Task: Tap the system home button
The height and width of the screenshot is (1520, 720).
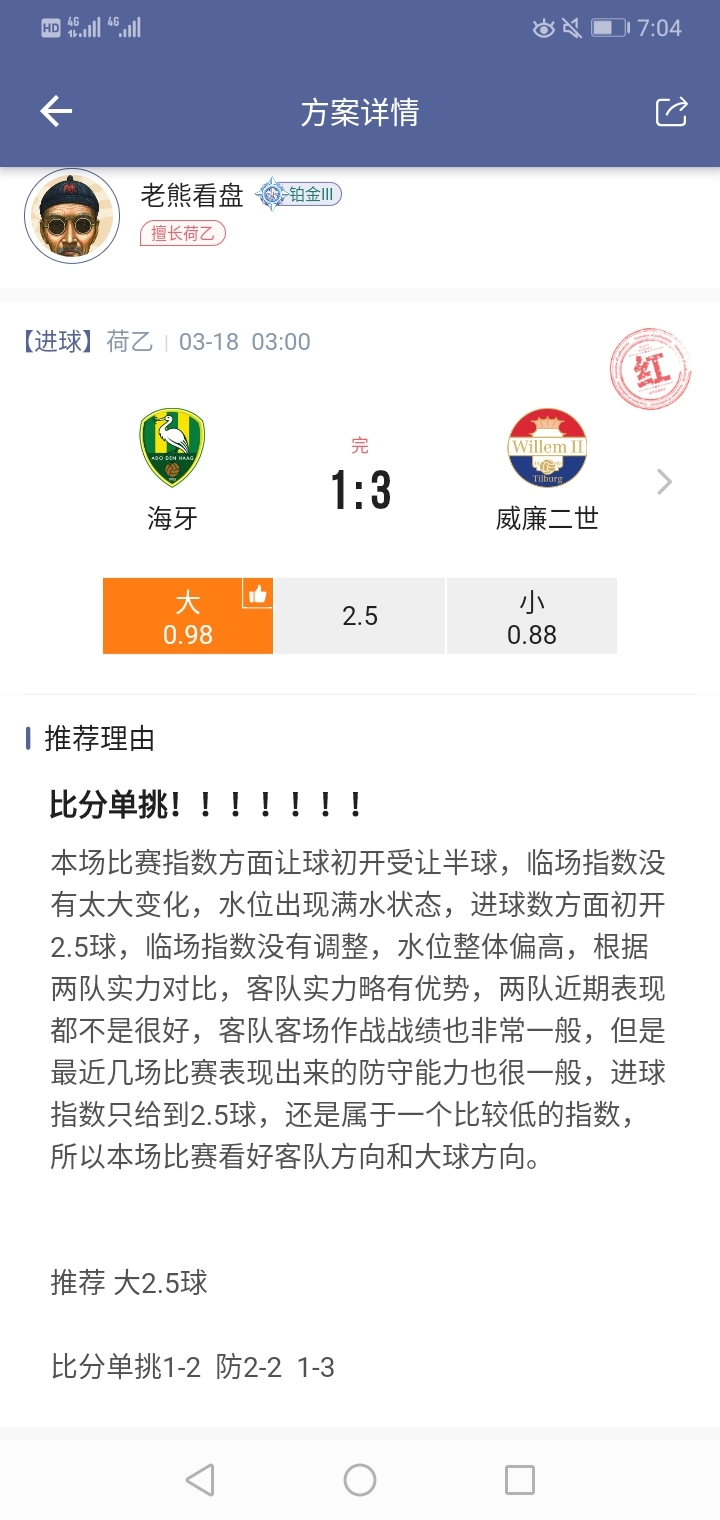Action: 360,1479
